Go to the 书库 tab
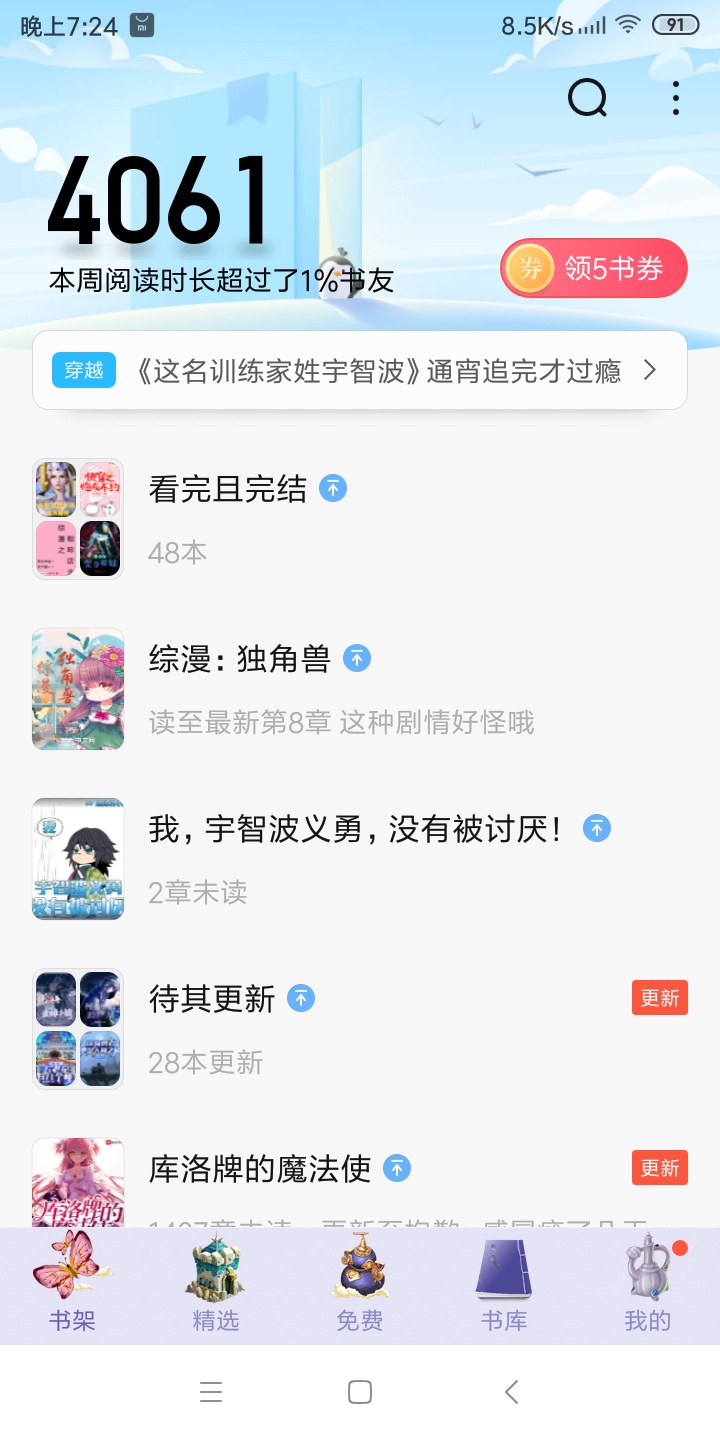This screenshot has width=720, height=1440. 504,1286
